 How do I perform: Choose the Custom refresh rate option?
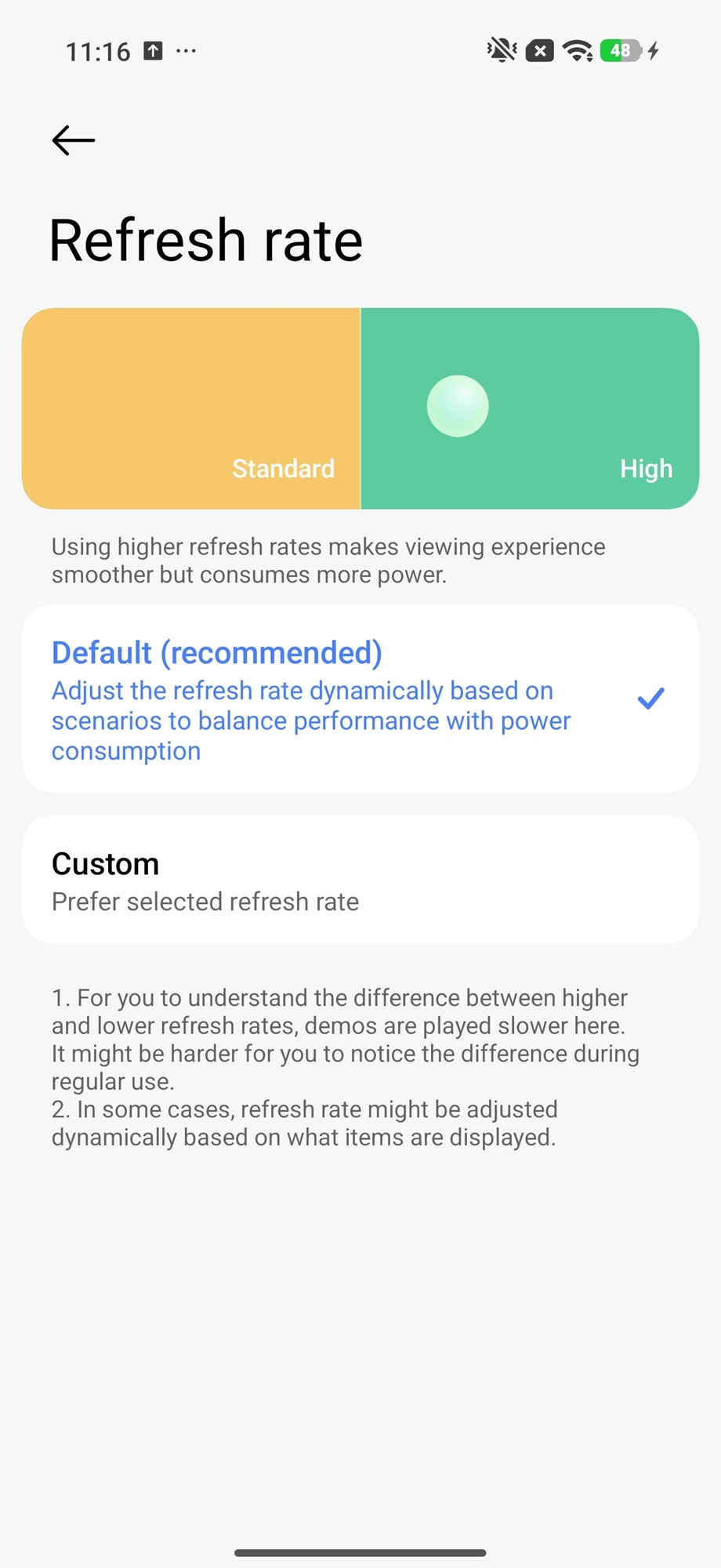click(x=360, y=880)
